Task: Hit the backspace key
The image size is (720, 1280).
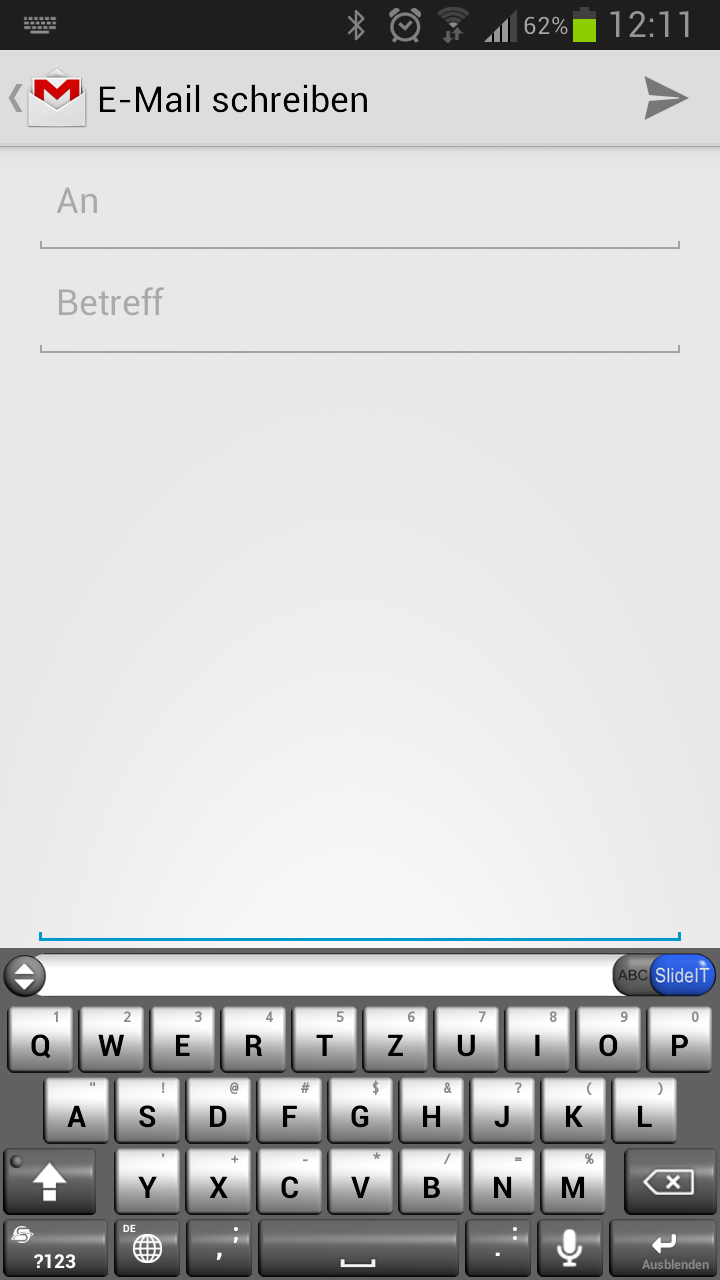Action: (x=668, y=1181)
